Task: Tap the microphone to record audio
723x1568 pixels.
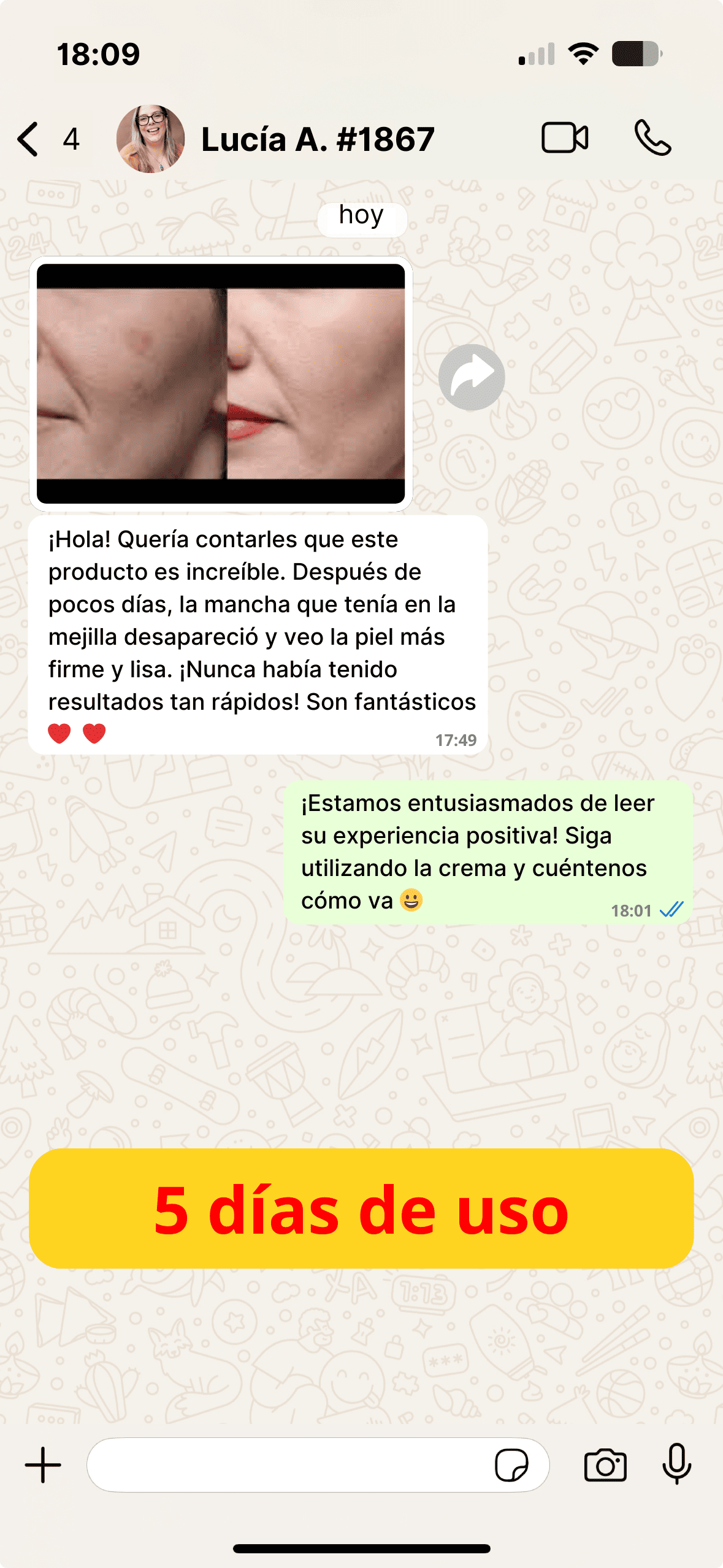Action: pyautogui.click(x=677, y=1464)
